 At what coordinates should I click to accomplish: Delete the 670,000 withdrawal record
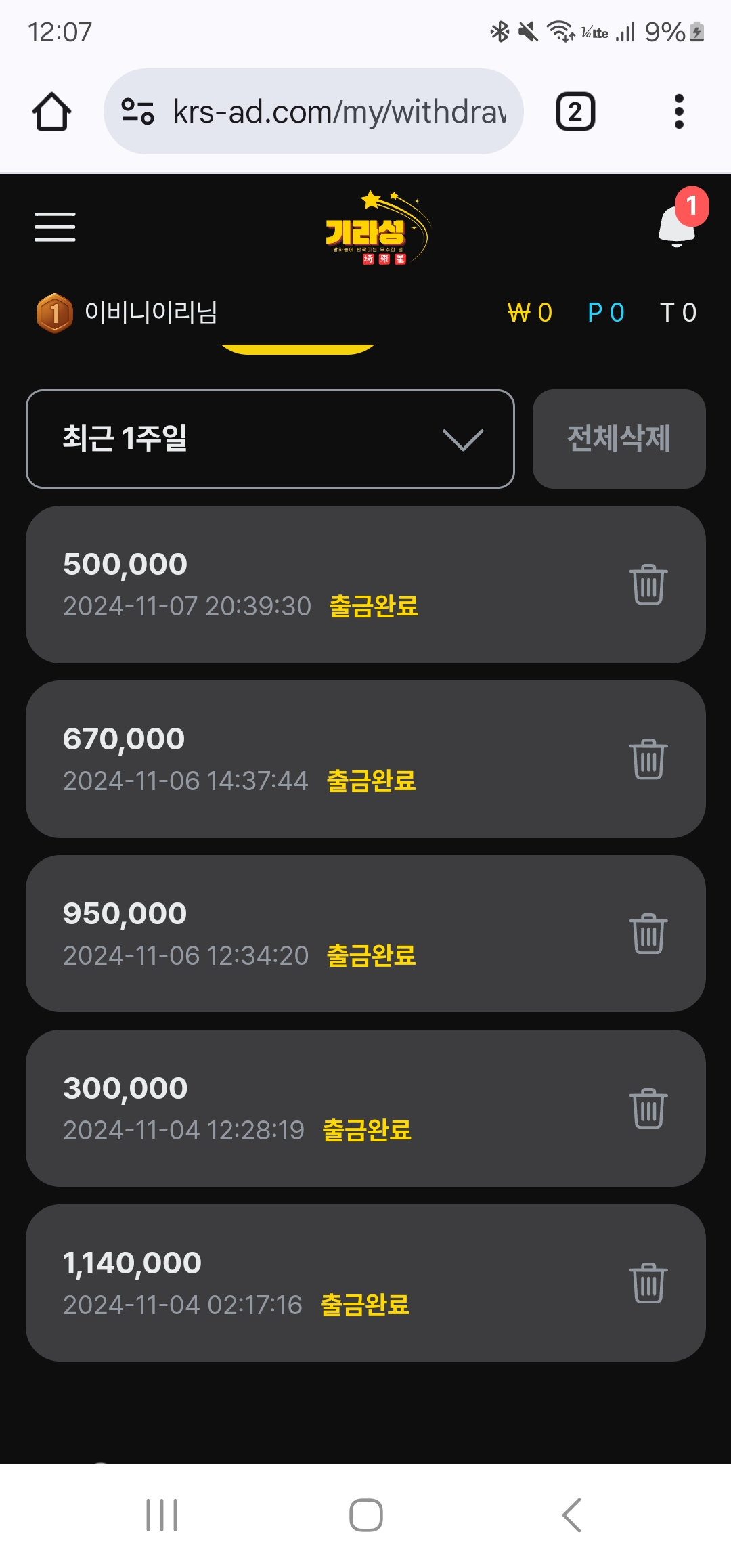[648, 759]
